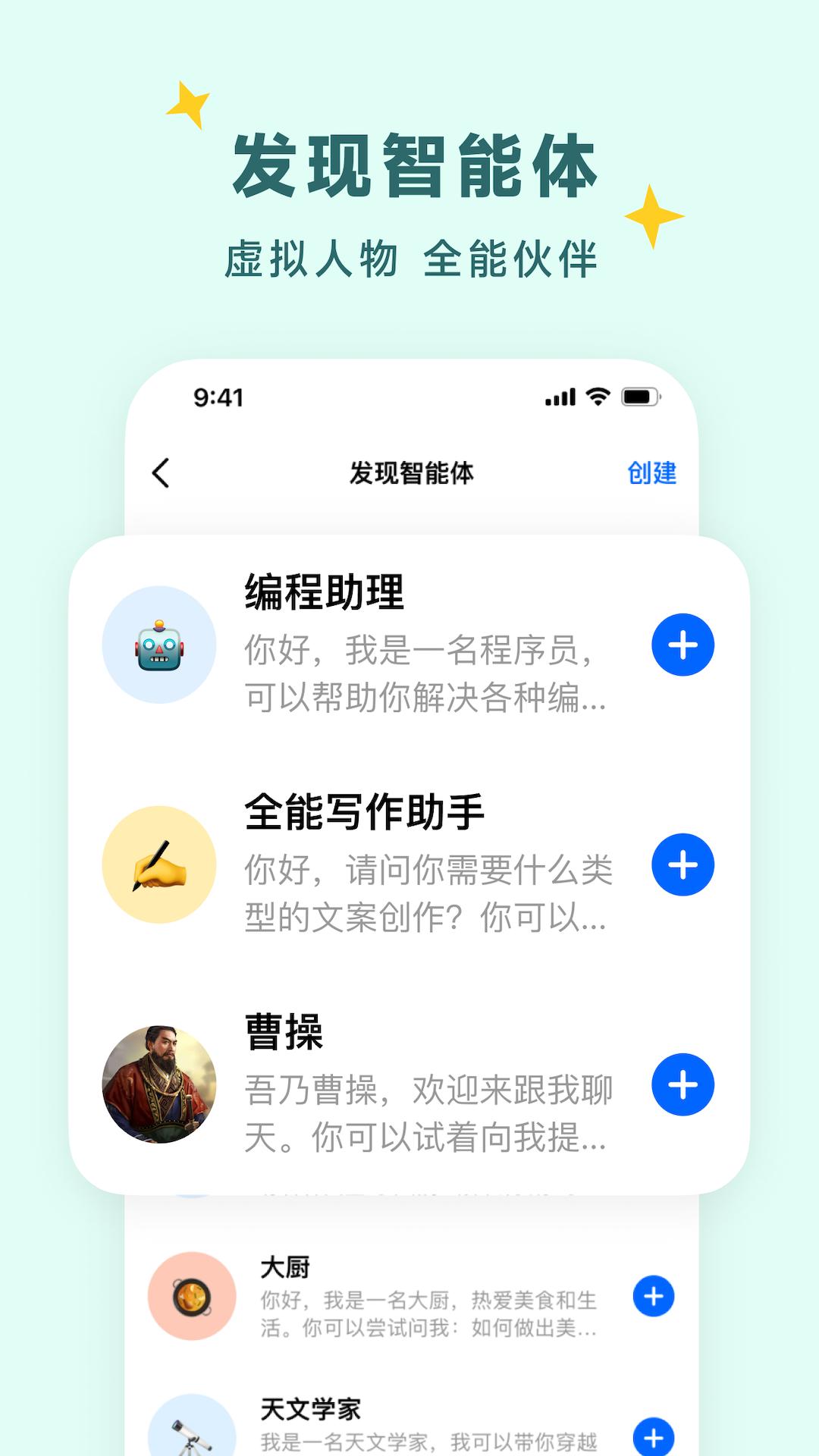The height and width of the screenshot is (1456, 819).
Task: Tap the battery status icon
Action: [641, 397]
